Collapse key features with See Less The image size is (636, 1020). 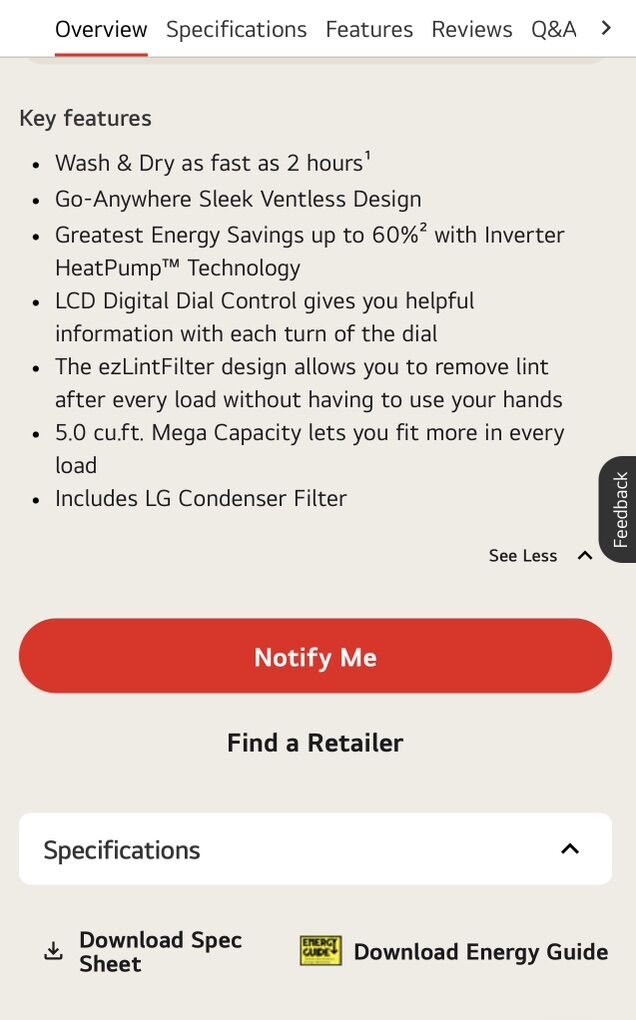click(541, 556)
